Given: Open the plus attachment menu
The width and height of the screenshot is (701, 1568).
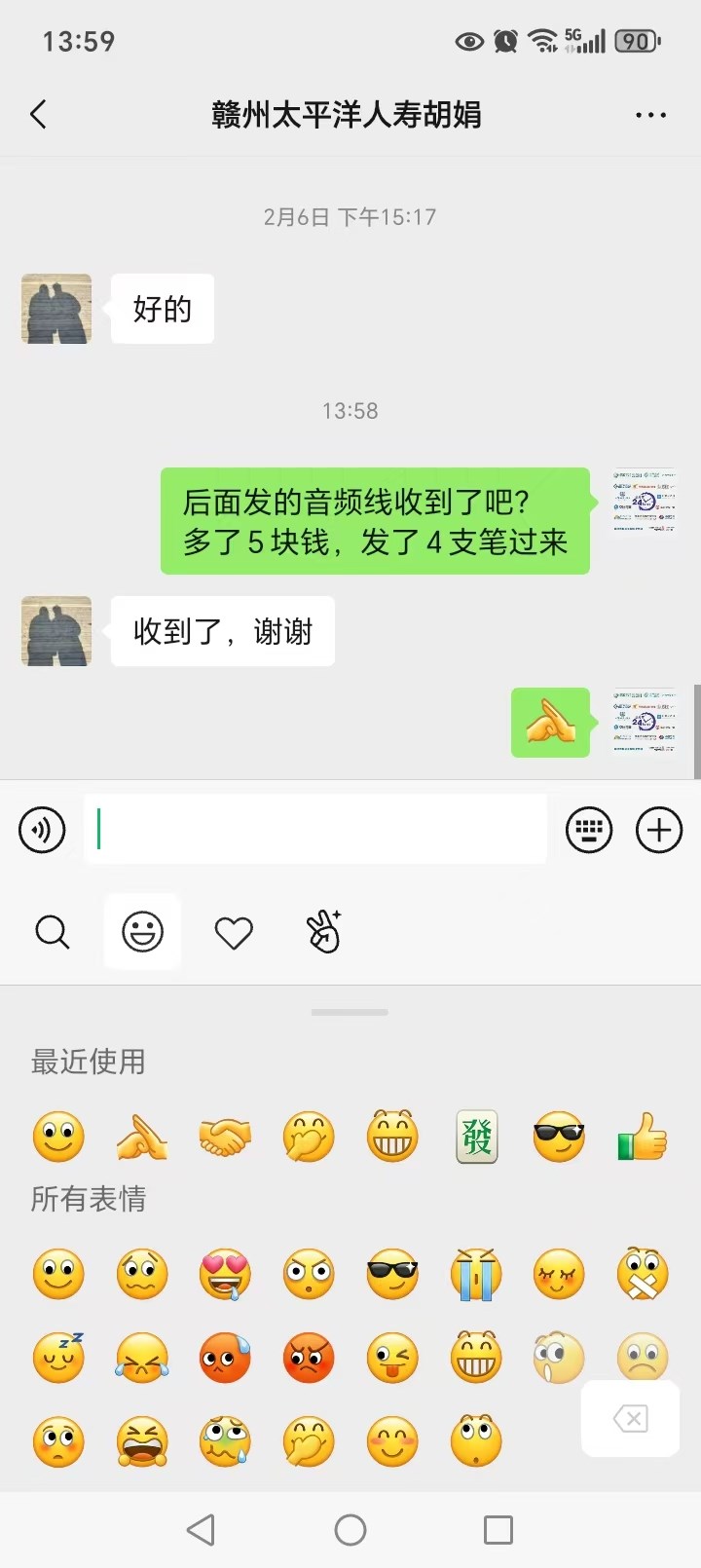Looking at the screenshot, I should (659, 830).
